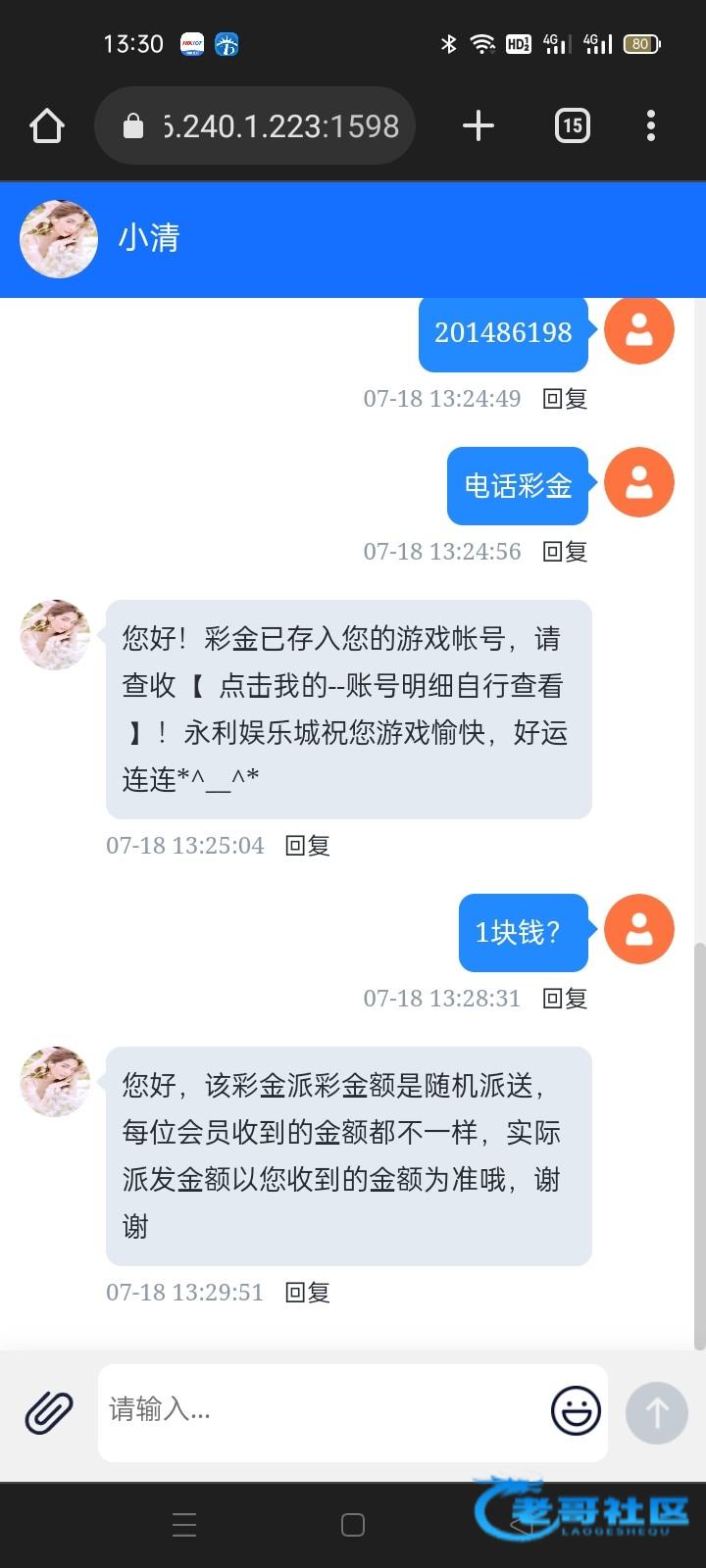Open a new browser tab
This screenshot has width=706, height=1568.
pyautogui.click(x=478, y=126)
